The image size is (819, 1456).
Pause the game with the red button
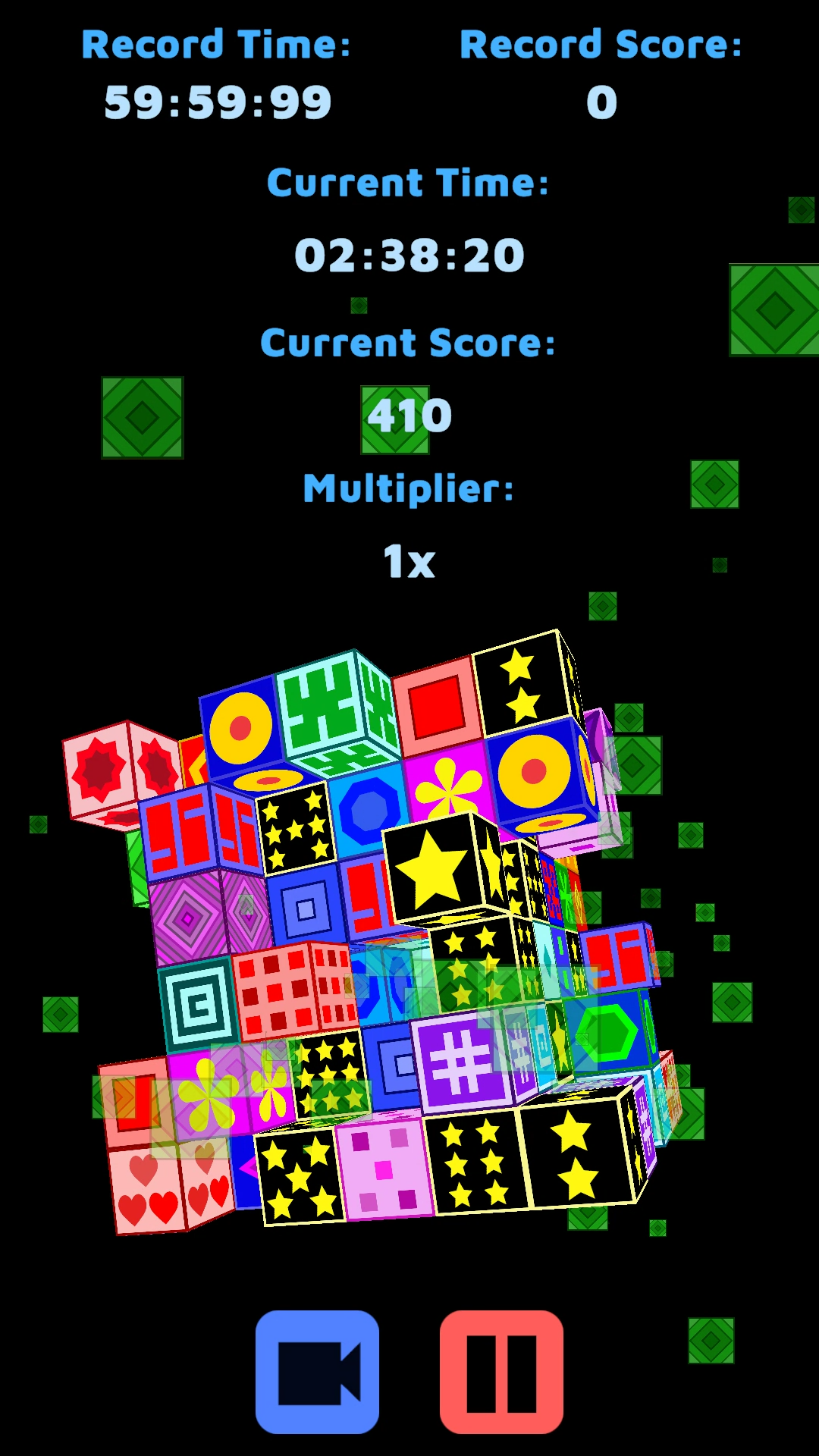[501, 1372]
